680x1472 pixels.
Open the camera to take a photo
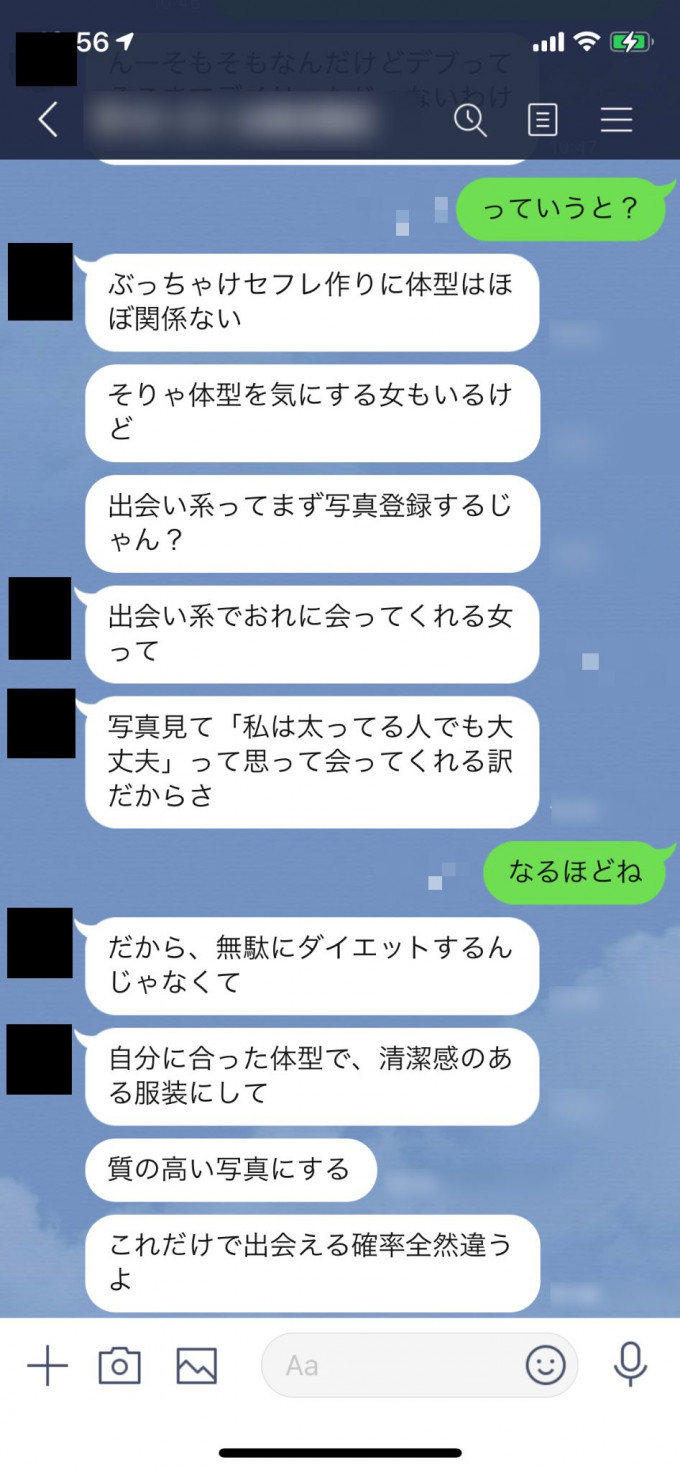point(119,1366)
